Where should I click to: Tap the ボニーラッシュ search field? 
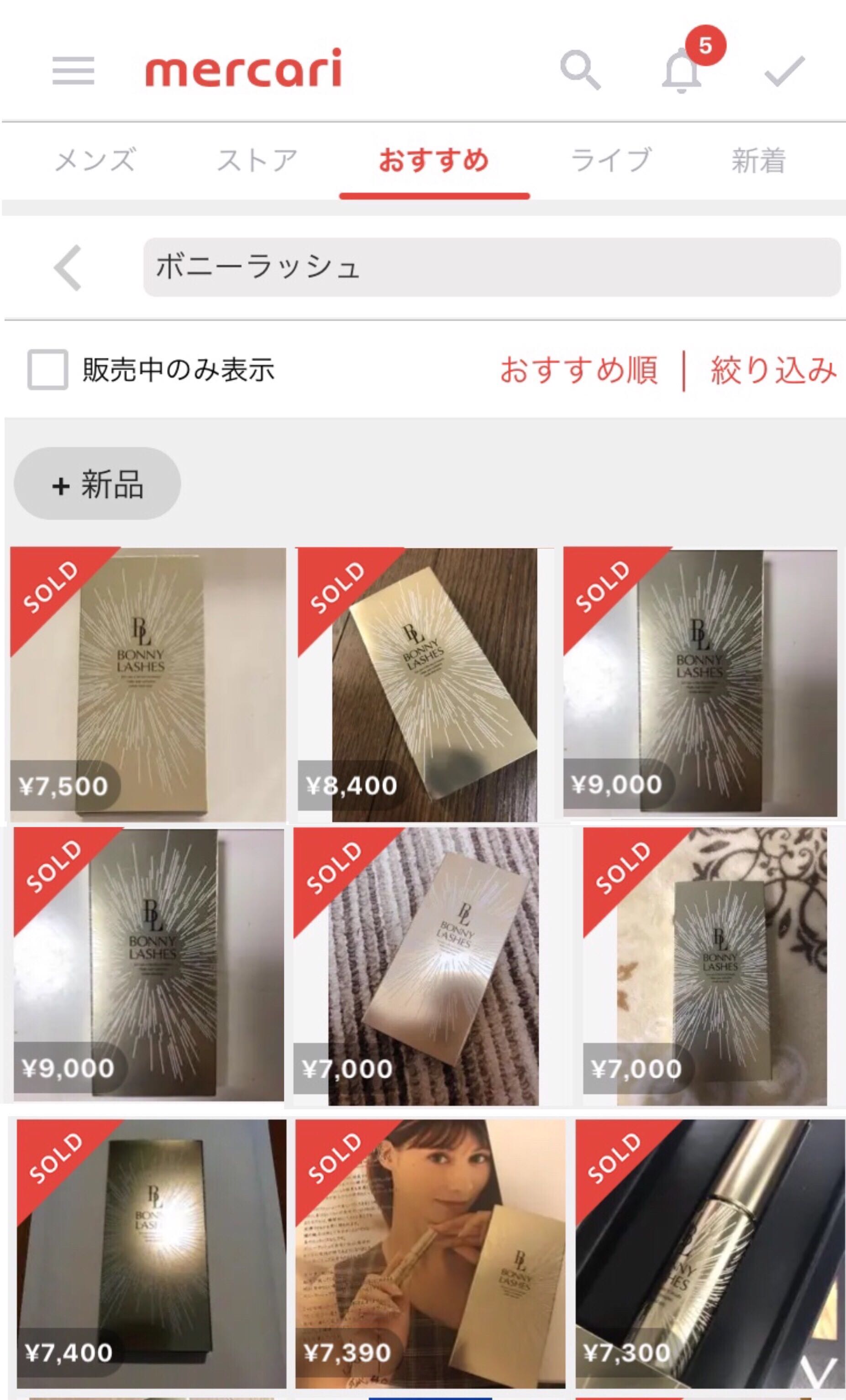pos(491,267)
